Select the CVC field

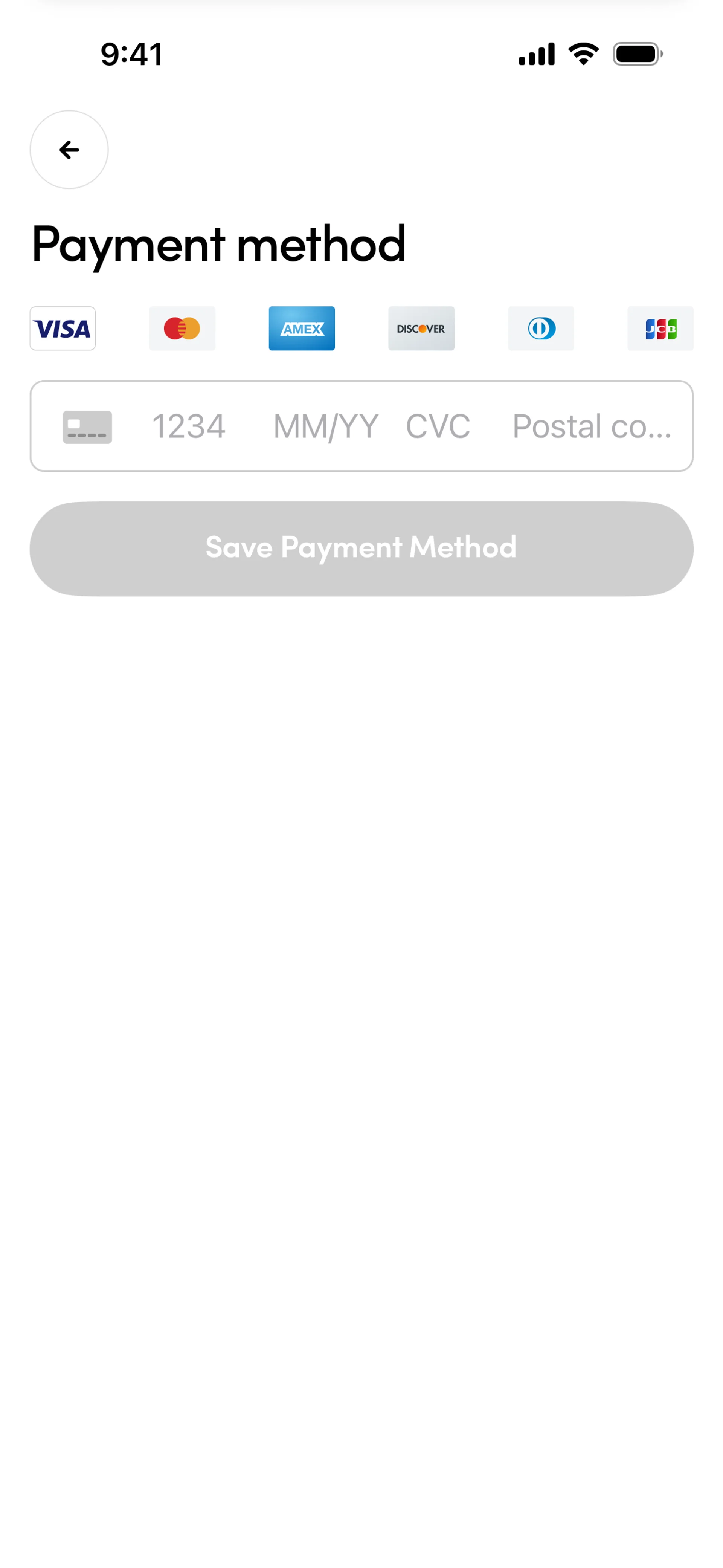(x=438, y=426)
